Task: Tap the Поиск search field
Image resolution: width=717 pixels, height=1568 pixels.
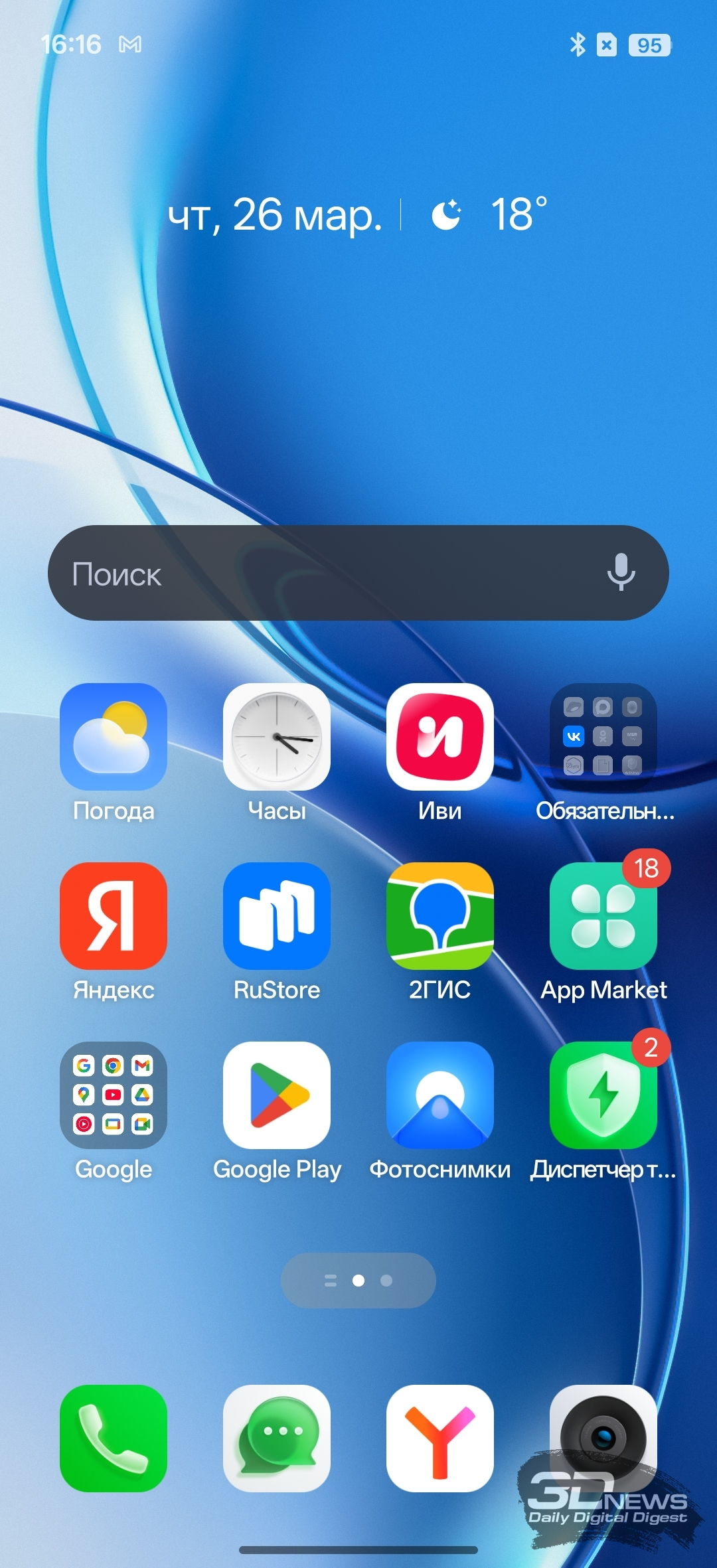Action: coord(319,574)
